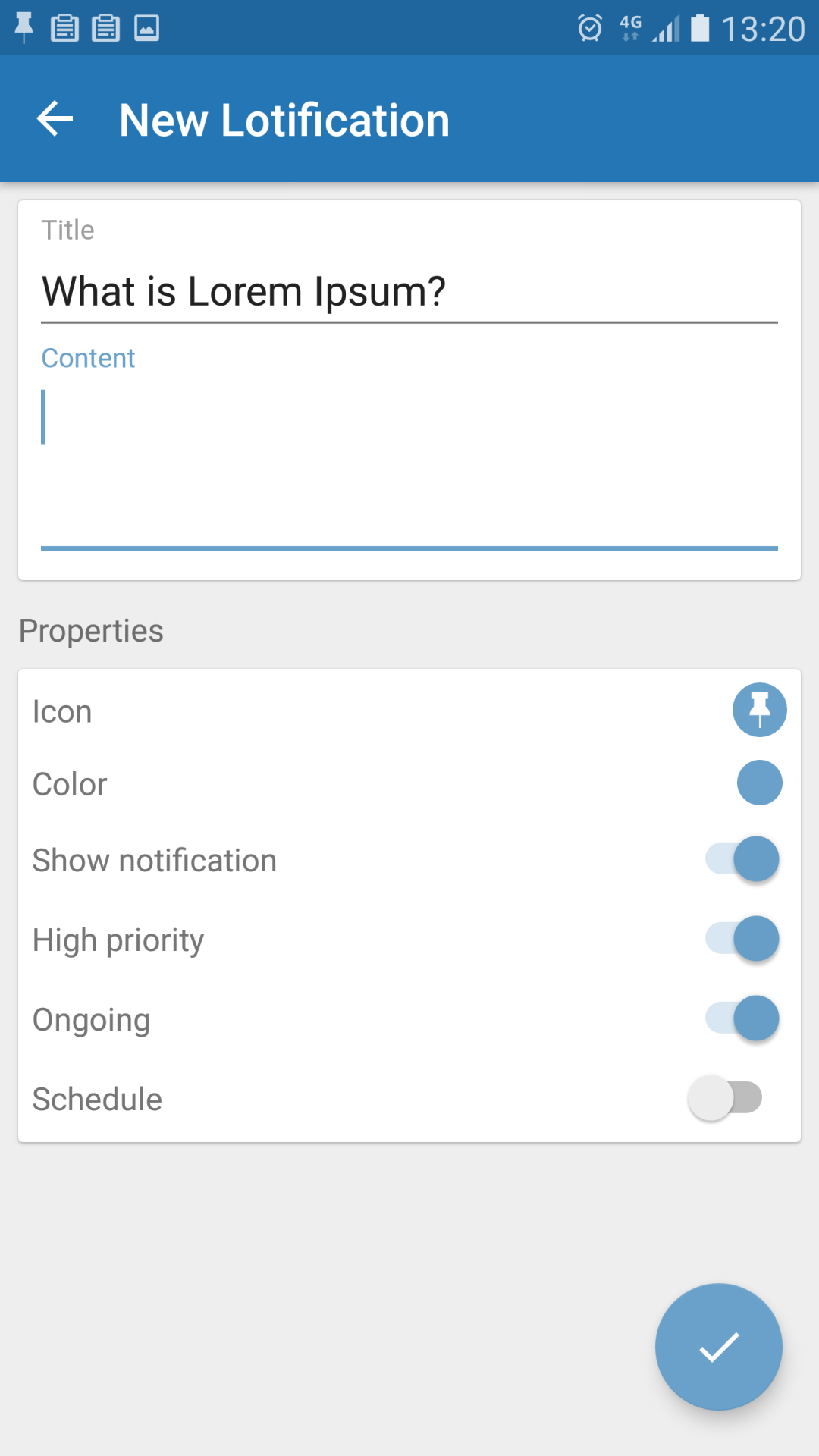Disable the Ongoing toggle
The width and height of the screenshot is (819, 1456).
741,1018
